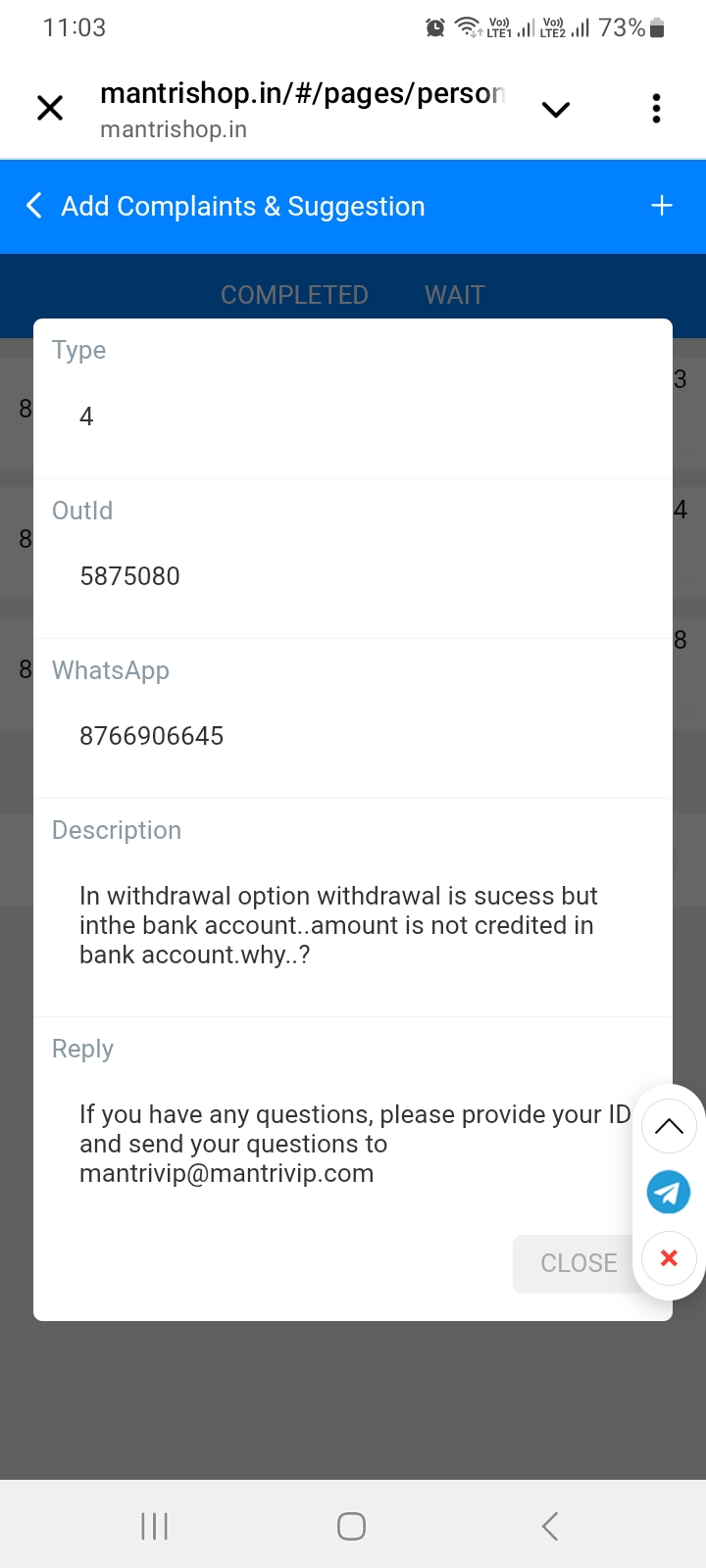The height and width of the screenshot is (1568, 706).
Task: Switch to the WAIT tab
Action: tap(455, 295)
